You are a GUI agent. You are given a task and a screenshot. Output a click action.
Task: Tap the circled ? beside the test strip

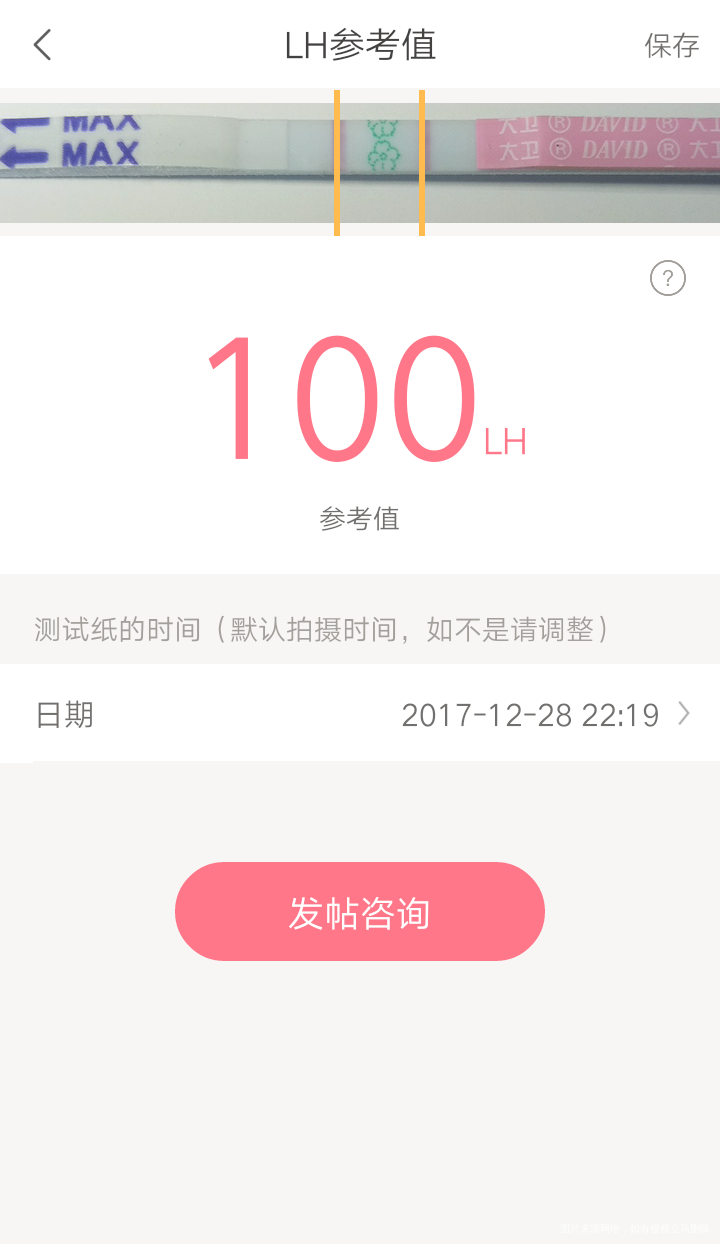point(668,278)
